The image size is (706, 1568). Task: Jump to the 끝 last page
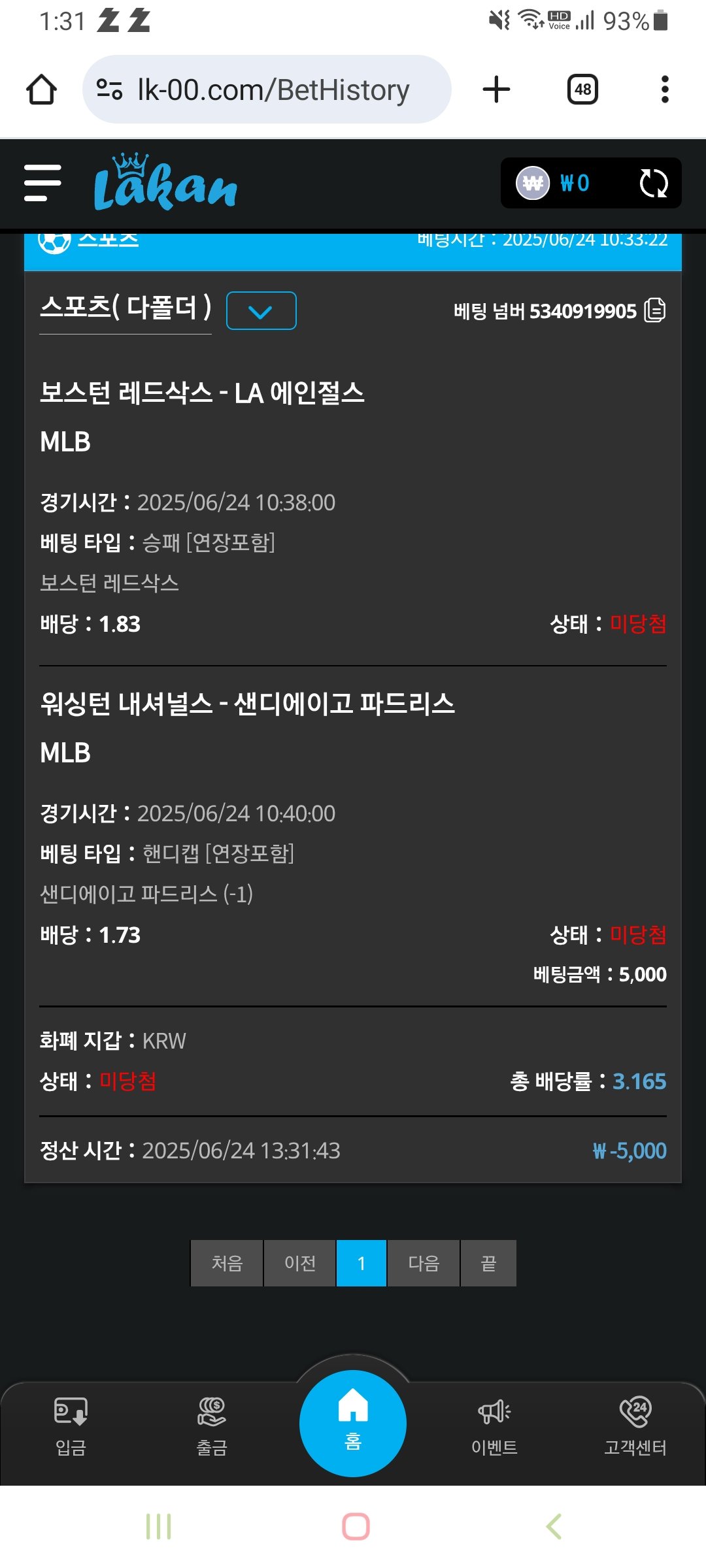click(488, 1263)
